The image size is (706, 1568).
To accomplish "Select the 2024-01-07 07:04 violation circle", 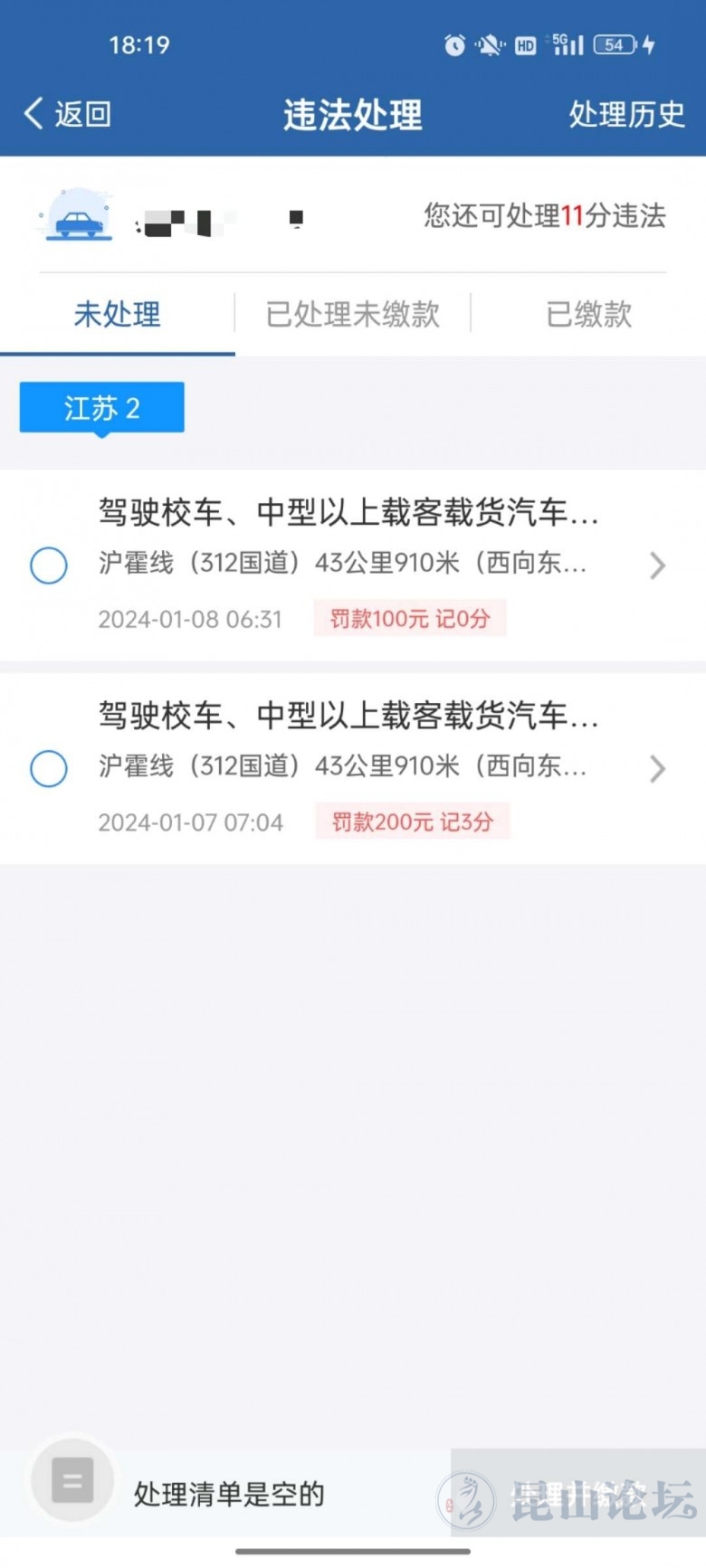I will 49,768.
